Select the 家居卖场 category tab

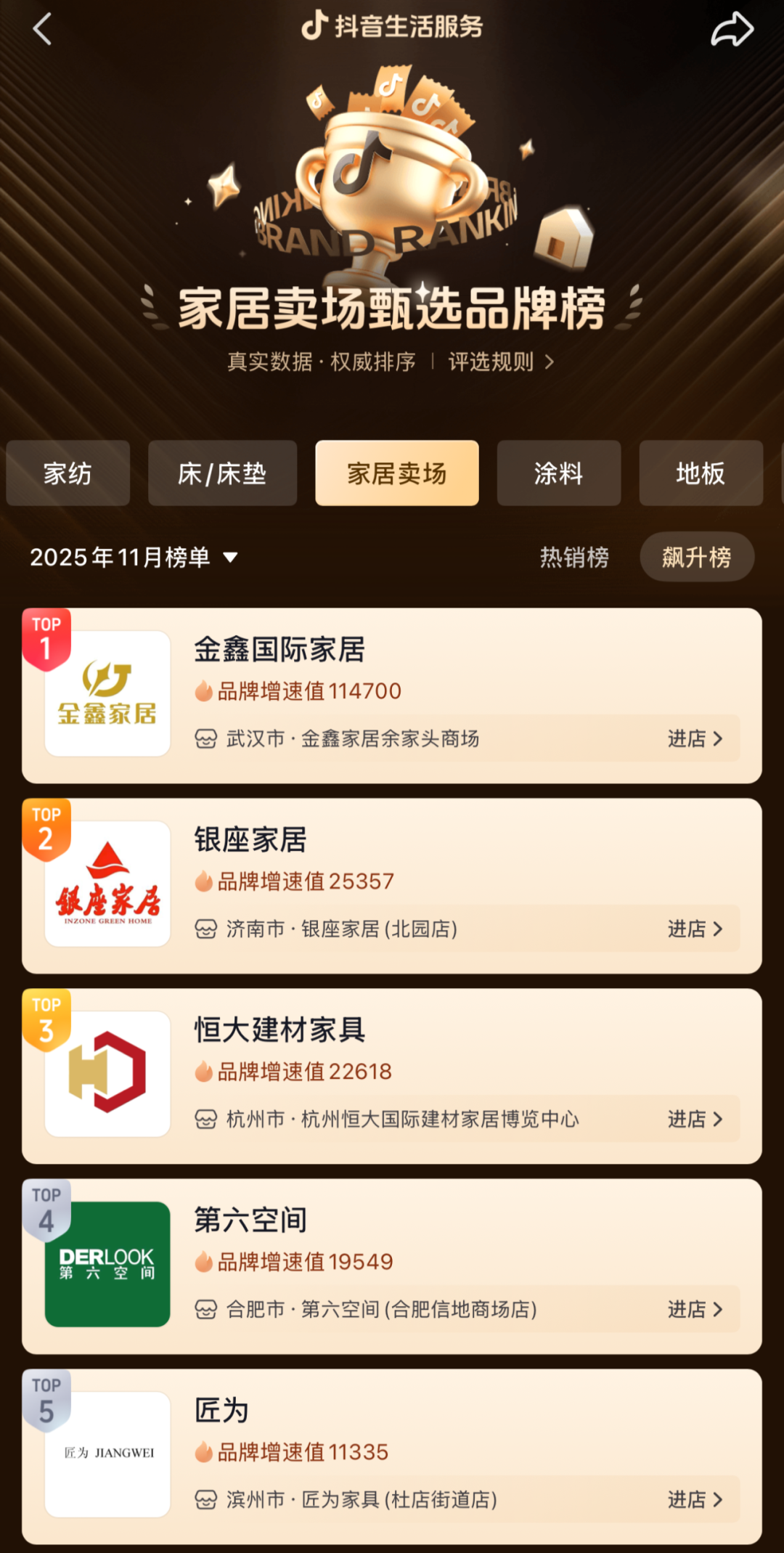[396, 473]
